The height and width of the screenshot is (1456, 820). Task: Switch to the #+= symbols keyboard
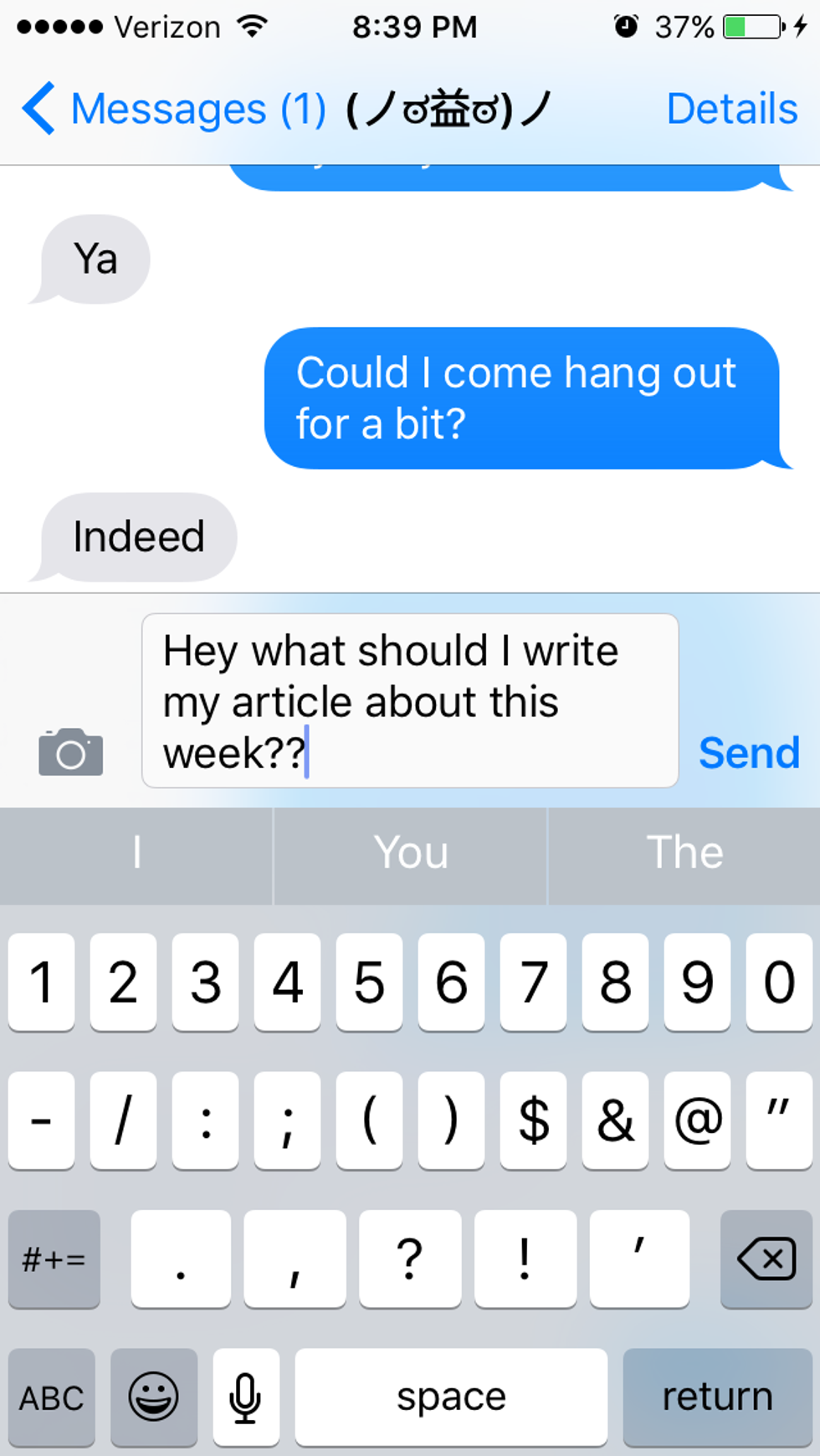tap(54, 1259)
